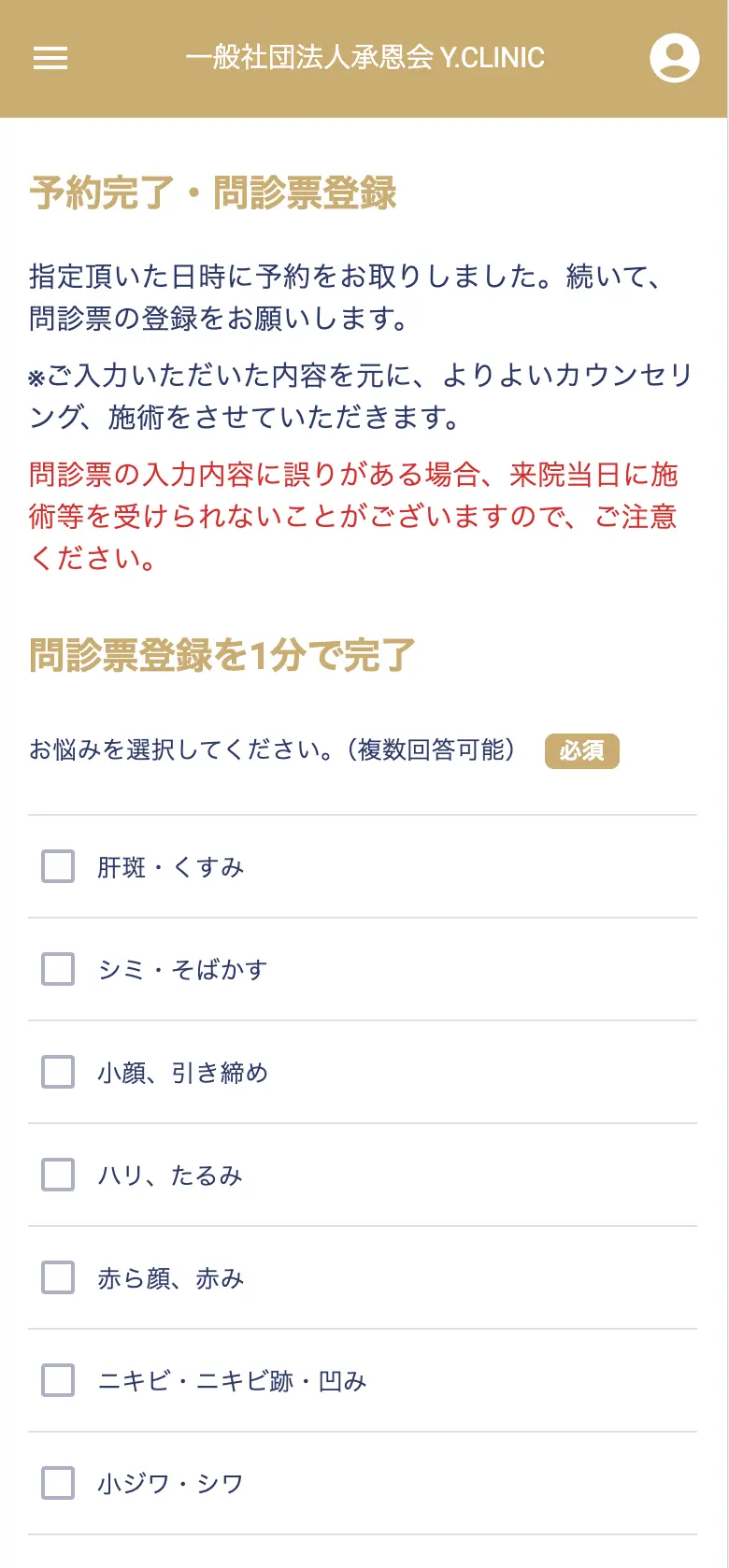Check the 肝斑・くすみ checkbox
Viewport: 729px width, 1568px height.
click(x=57, y=865)
